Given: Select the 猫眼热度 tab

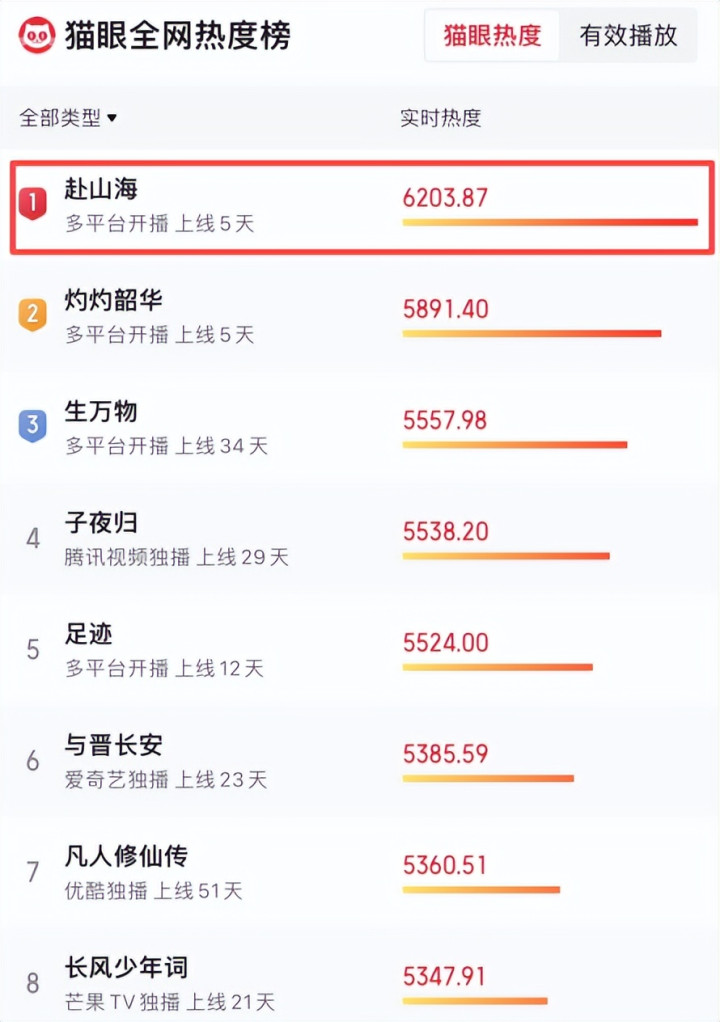Looking at the screenshot, I should coord(493,35).
